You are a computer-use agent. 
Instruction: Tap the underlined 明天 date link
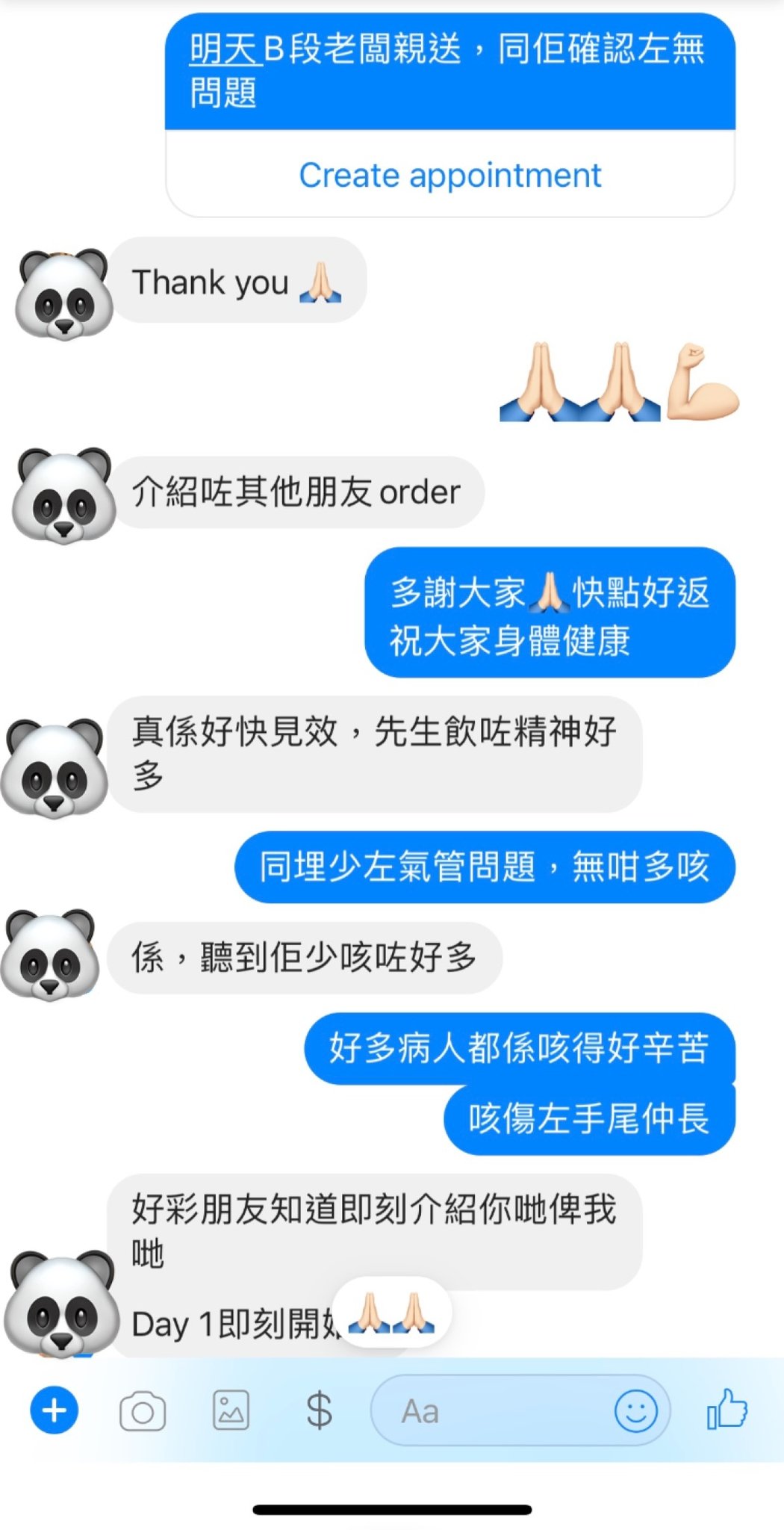pos(224,49)
